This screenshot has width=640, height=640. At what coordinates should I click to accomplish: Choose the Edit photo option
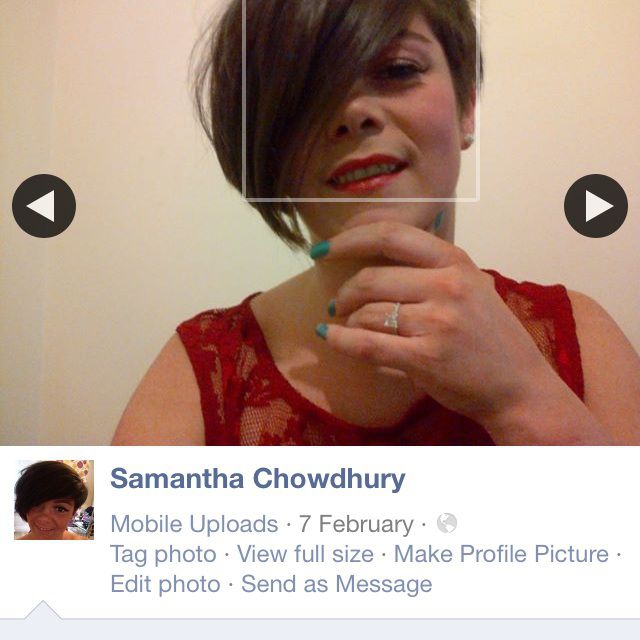(x=165, y=584)
